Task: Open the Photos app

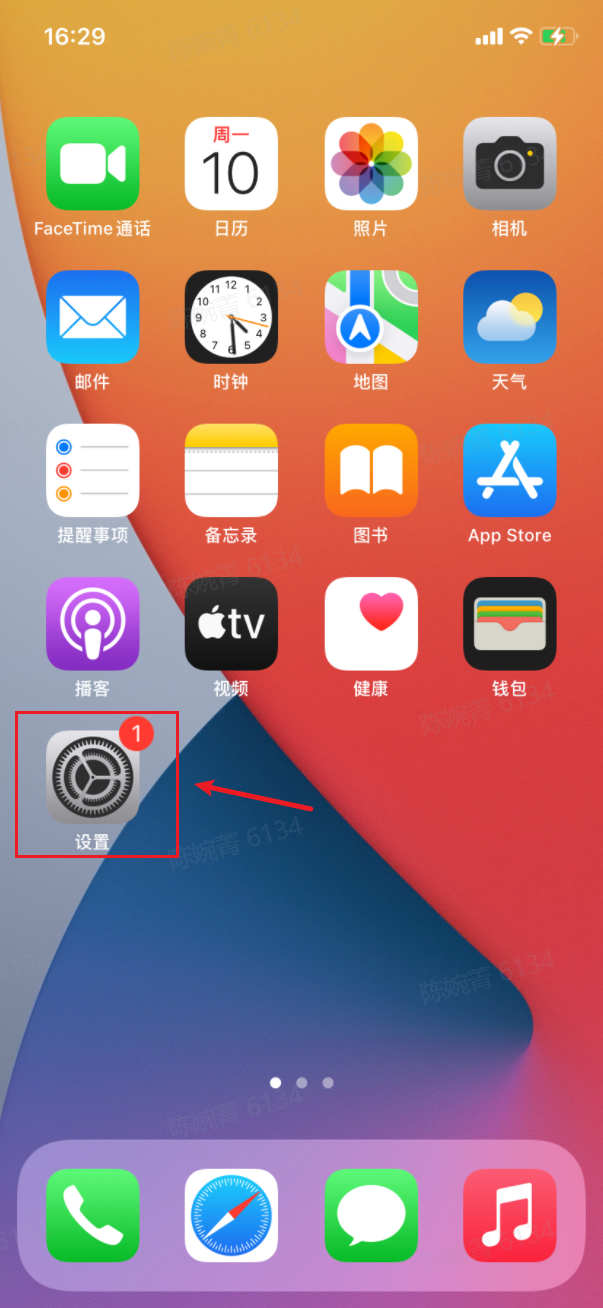Action: tap(371, 164)
